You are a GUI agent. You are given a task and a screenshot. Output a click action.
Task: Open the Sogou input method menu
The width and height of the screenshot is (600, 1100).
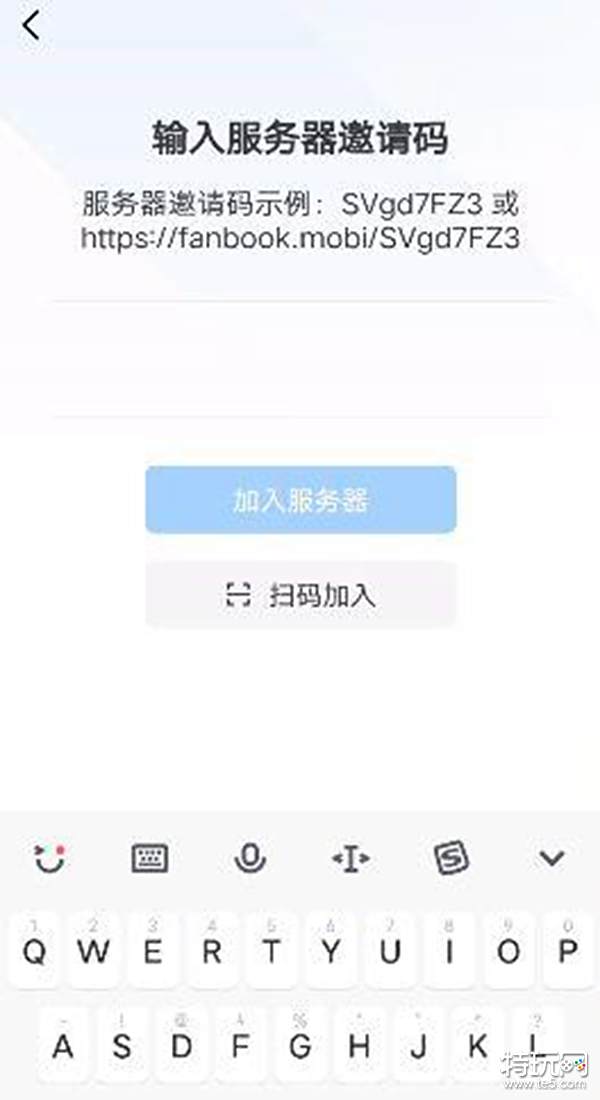pyautogui.click(x=451, y=857)
